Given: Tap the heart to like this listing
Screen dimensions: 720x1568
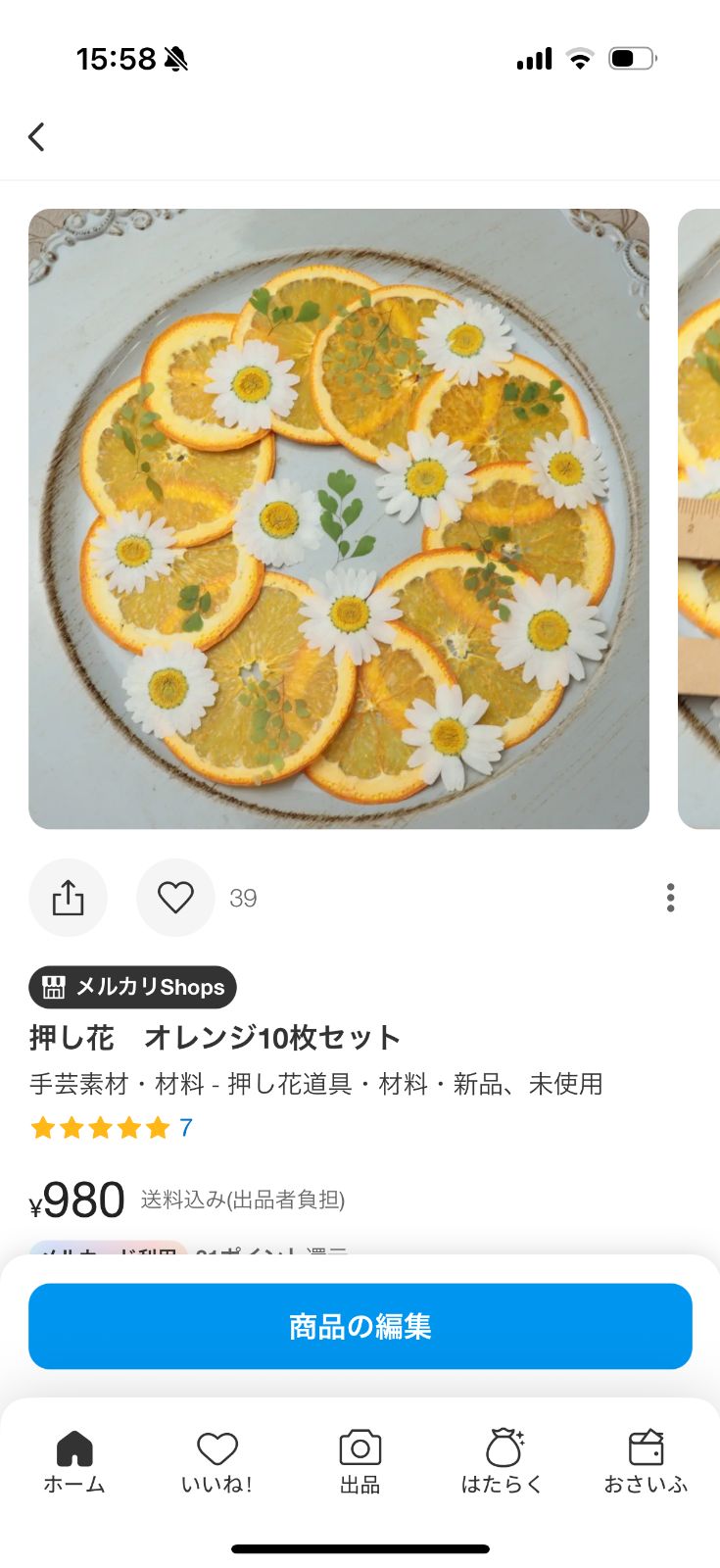Looking at the screenshot, I should click(x=174, y=897).
